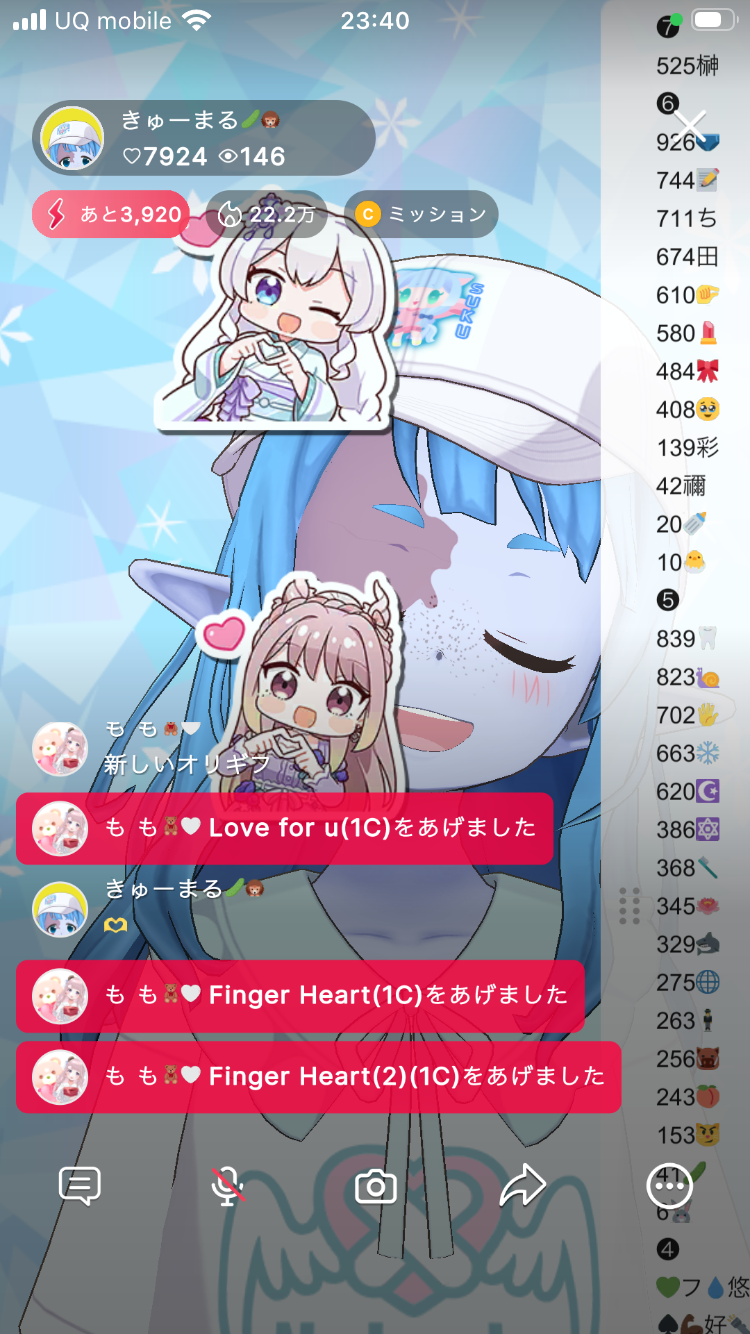Open きゅーまる streamer profile pill
The image size is (750, 1334).
pyautogui.click(x=204, y=138)
